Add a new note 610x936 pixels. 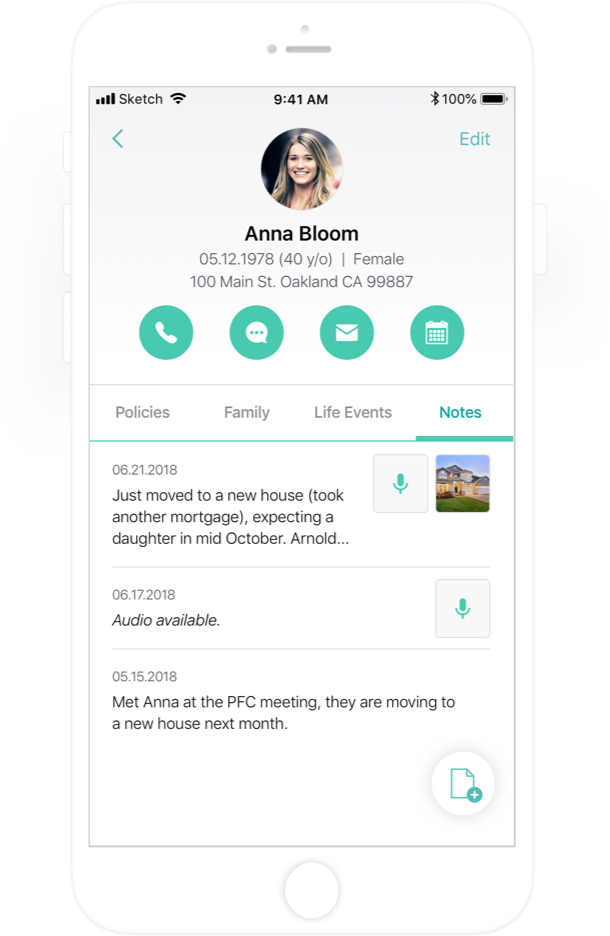pos(463,785)
